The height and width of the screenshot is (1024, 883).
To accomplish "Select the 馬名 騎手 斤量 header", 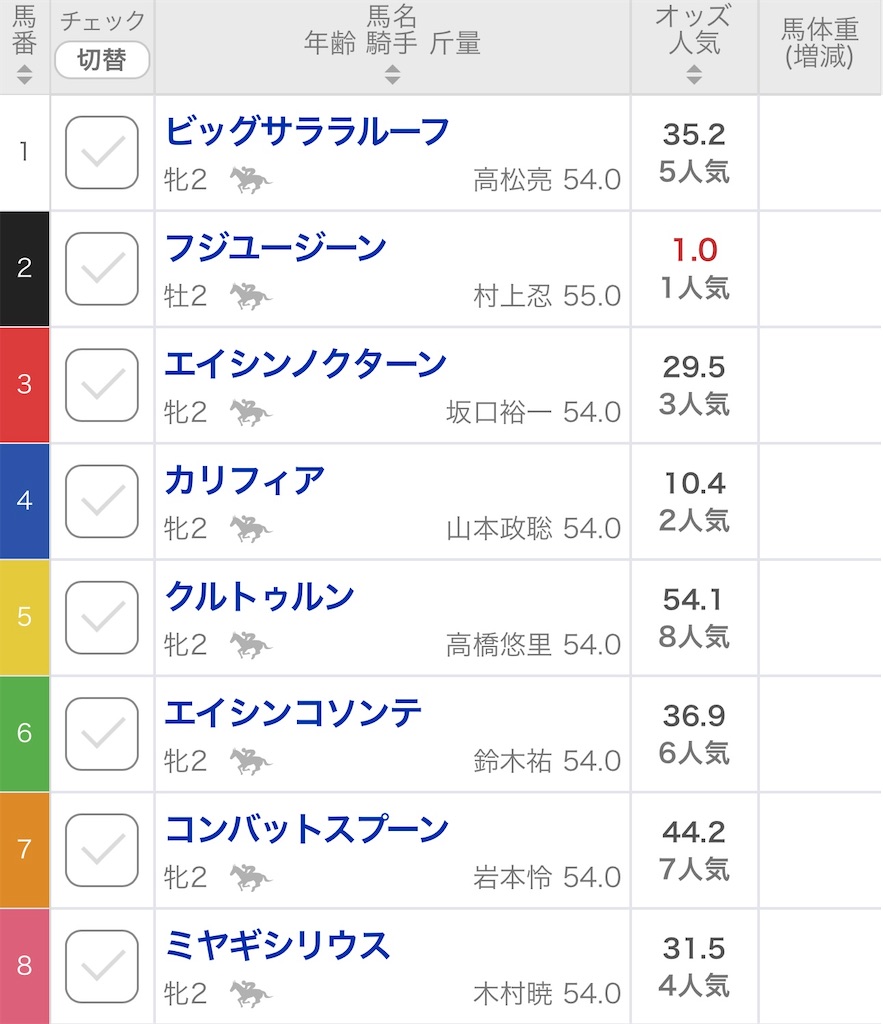I will point(391,30).
